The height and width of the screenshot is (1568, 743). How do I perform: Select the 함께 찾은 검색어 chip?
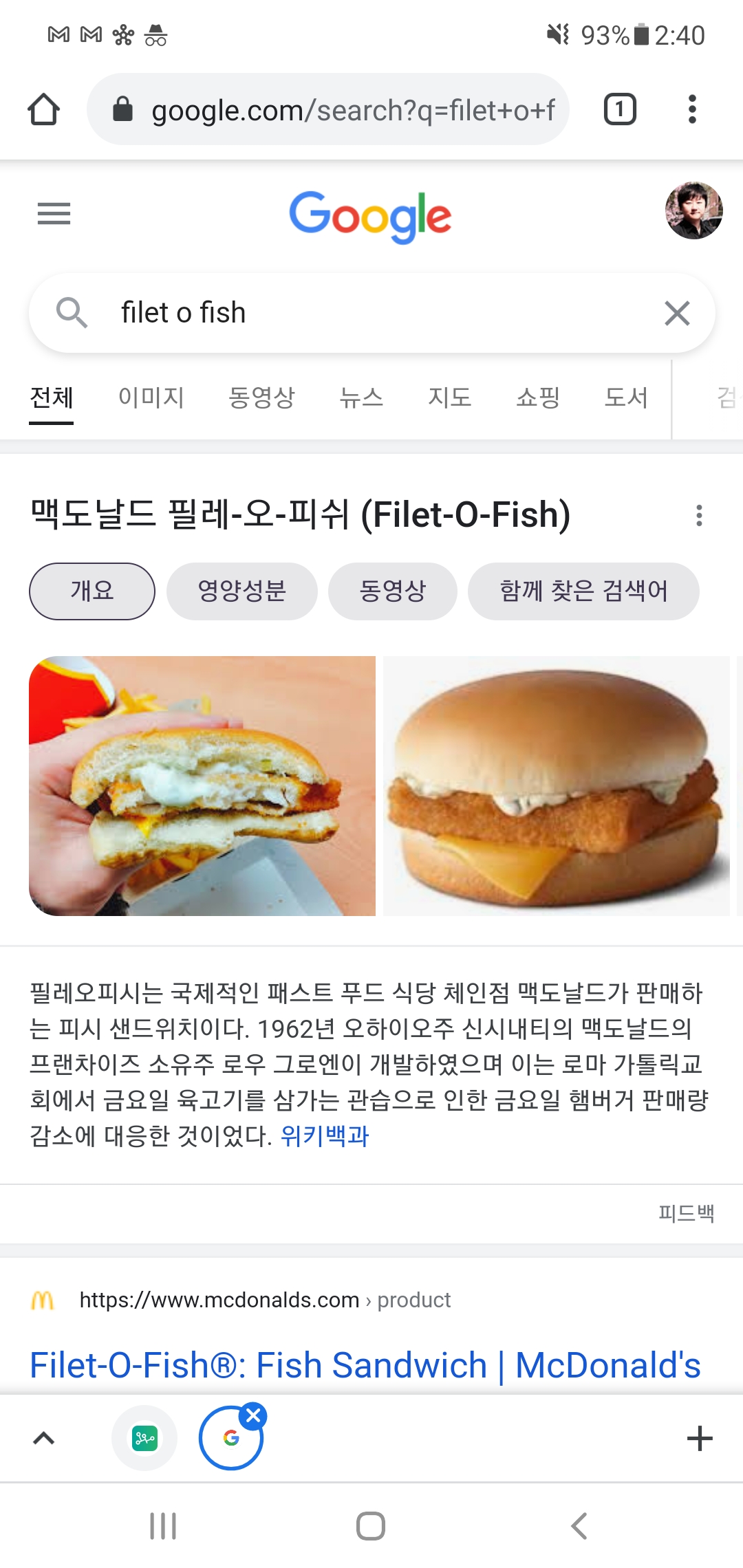click(x=583, y=591)
